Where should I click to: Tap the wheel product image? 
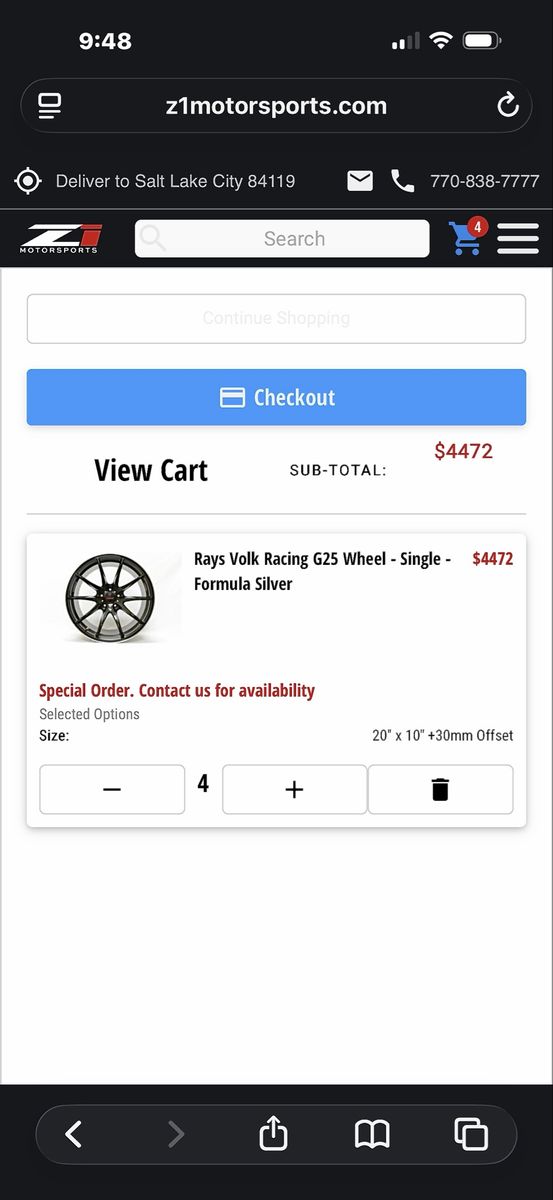[112, 598]
